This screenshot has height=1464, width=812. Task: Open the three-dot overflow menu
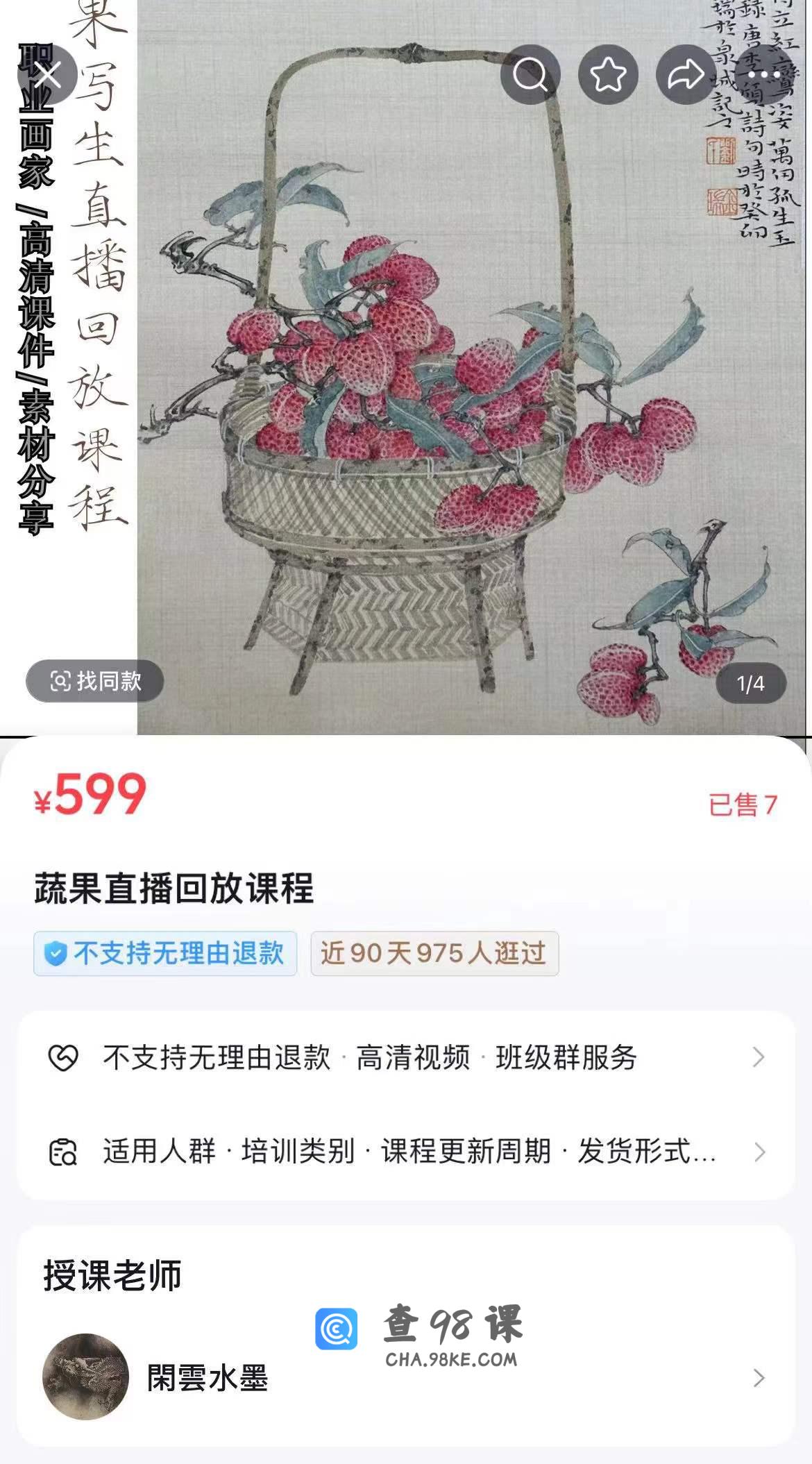point(763,74)
